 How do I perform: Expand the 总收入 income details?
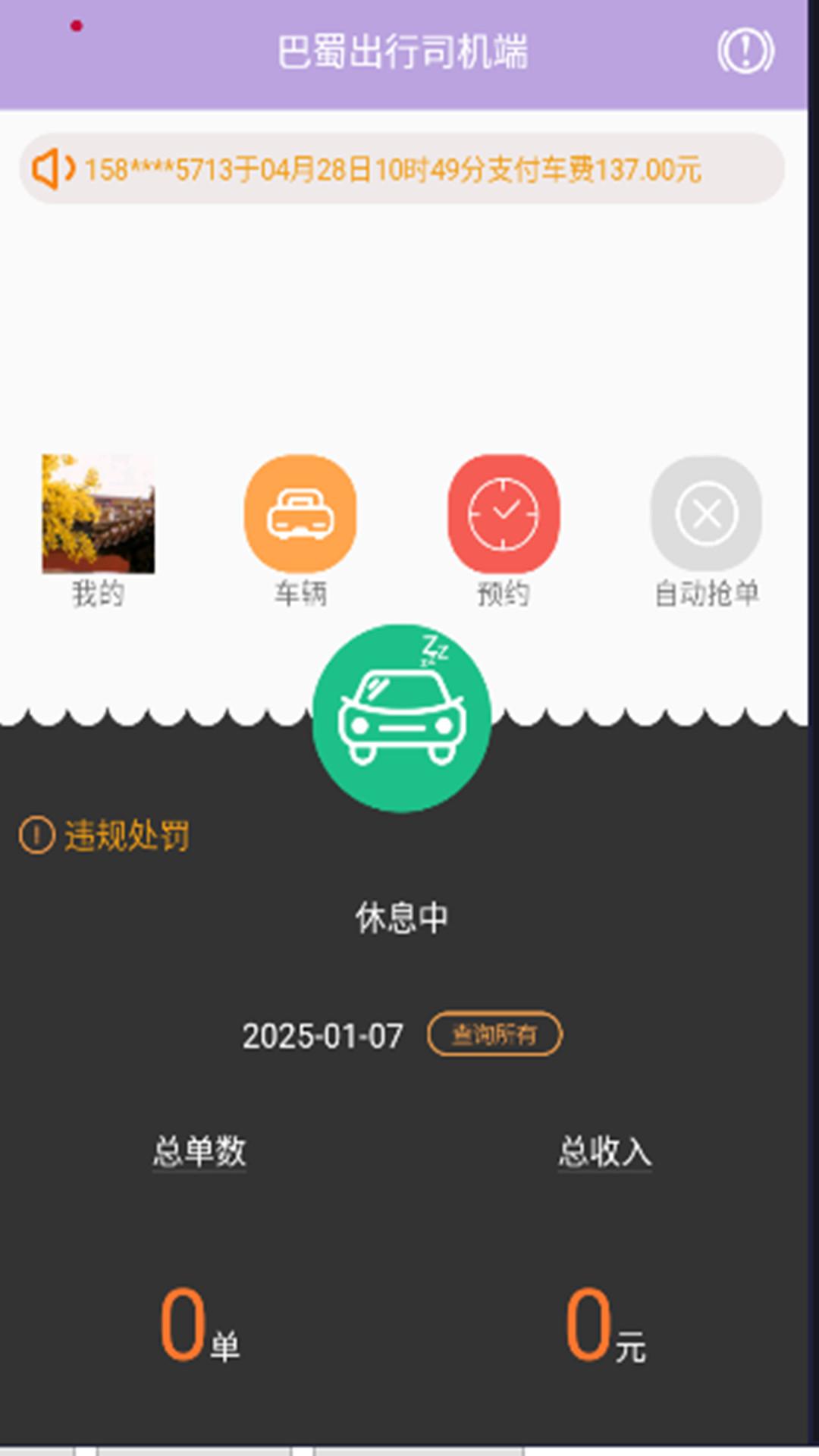click(604, 1153)
